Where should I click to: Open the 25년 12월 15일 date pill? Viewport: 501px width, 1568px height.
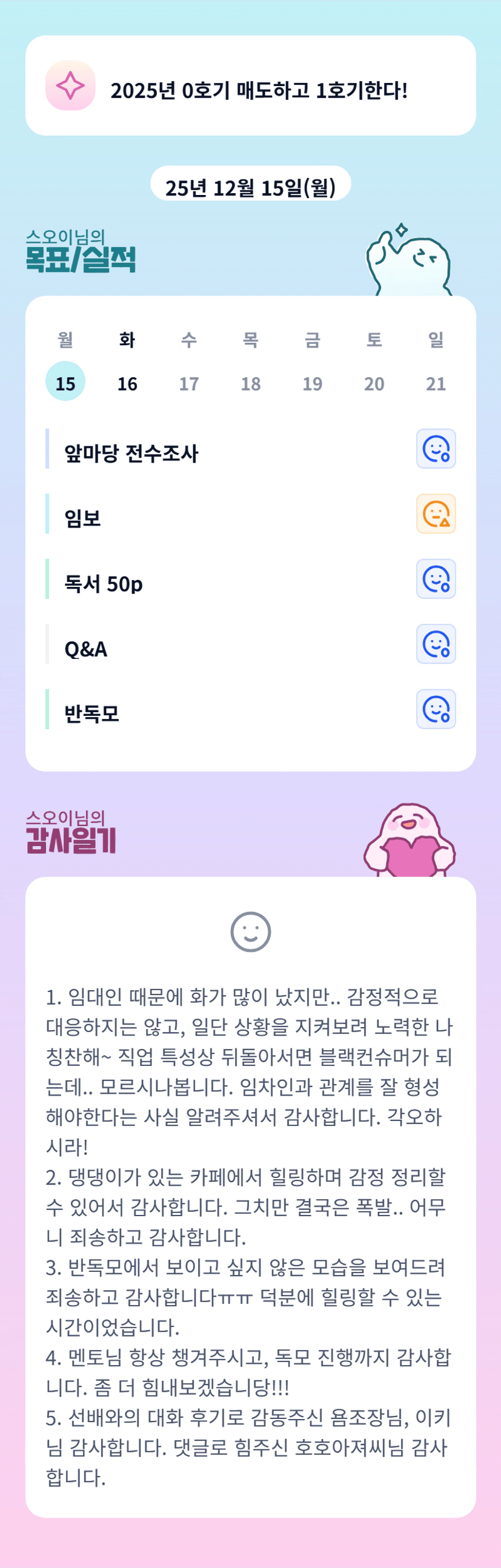(250, 185)
